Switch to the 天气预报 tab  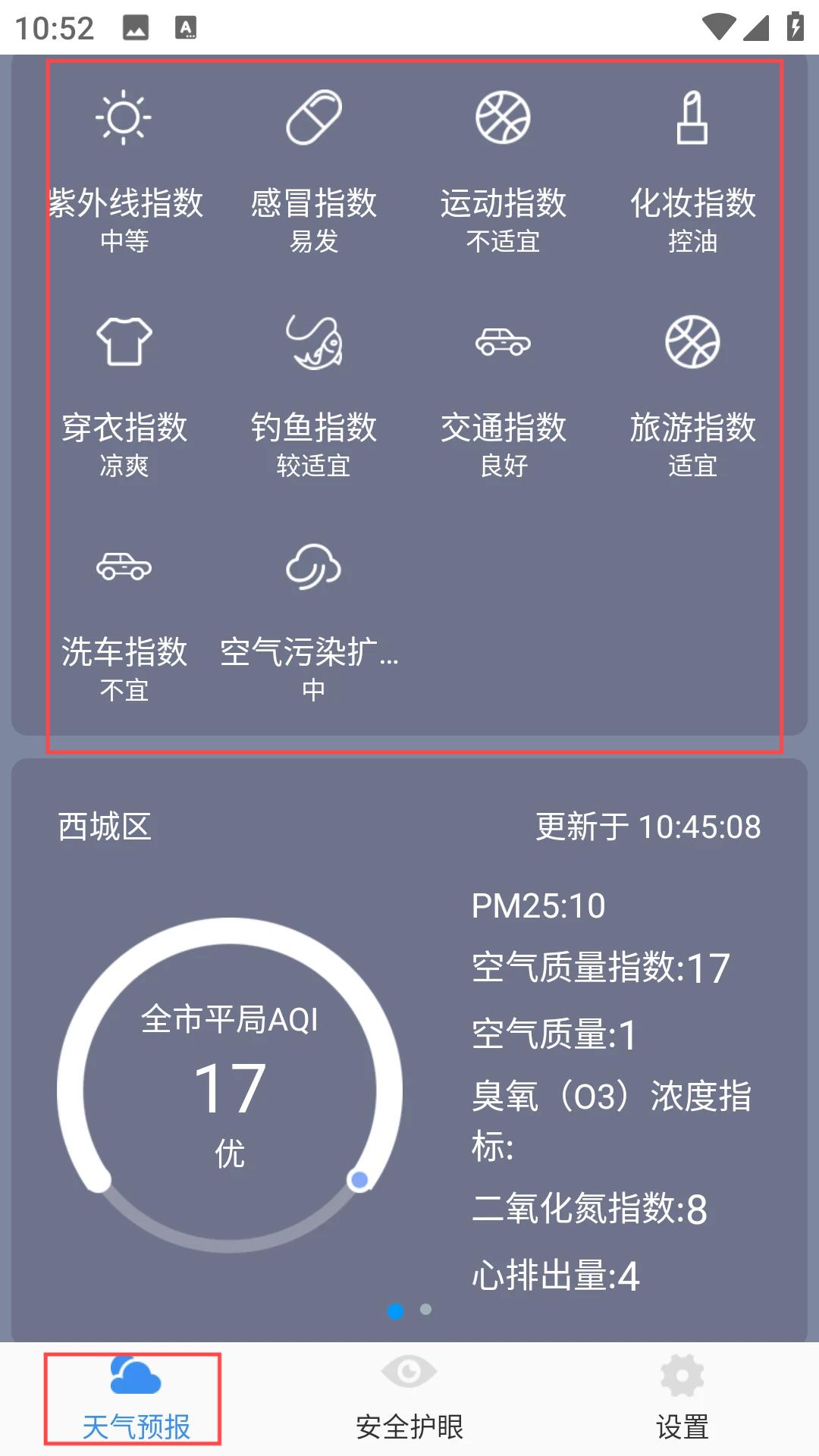[136, 1399]
